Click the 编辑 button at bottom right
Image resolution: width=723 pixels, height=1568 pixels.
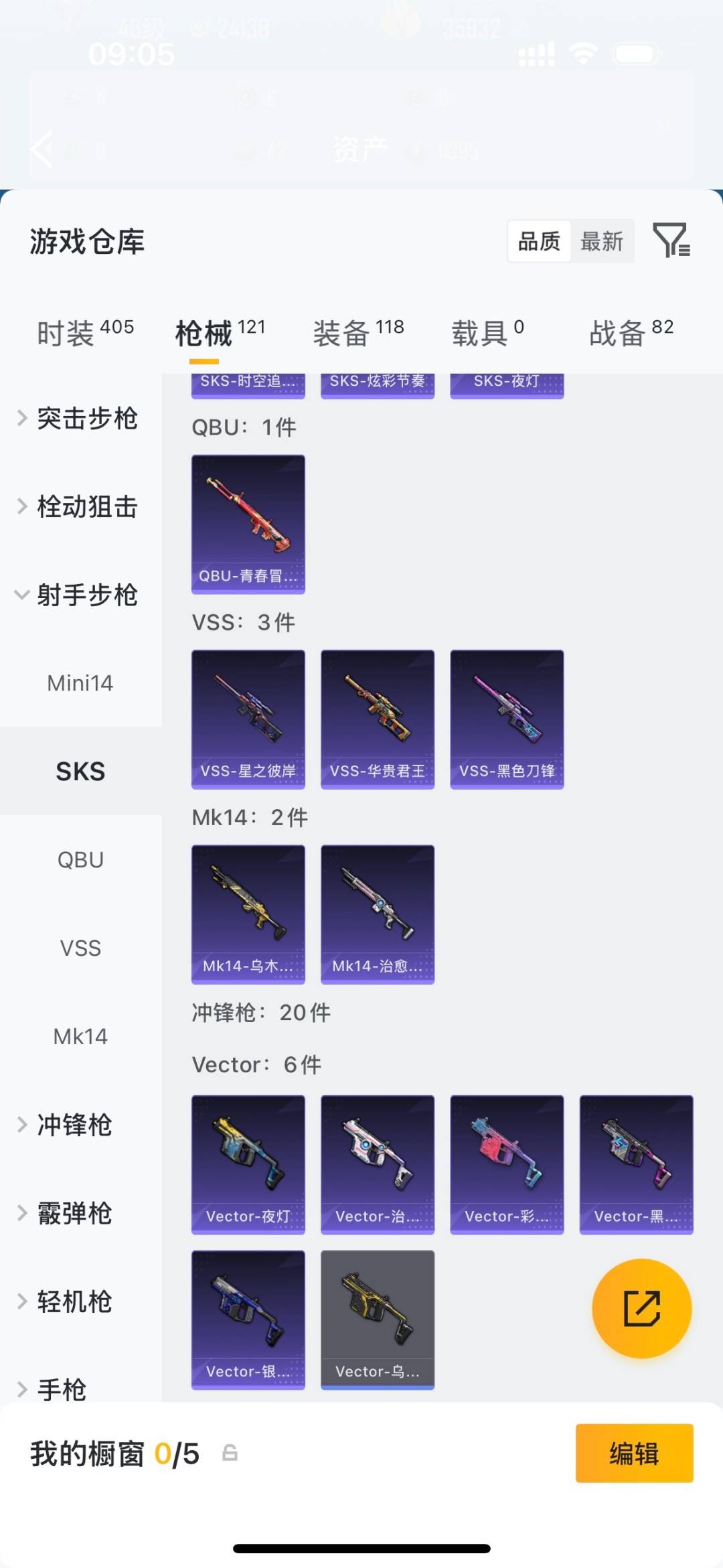coord(635,1453)
